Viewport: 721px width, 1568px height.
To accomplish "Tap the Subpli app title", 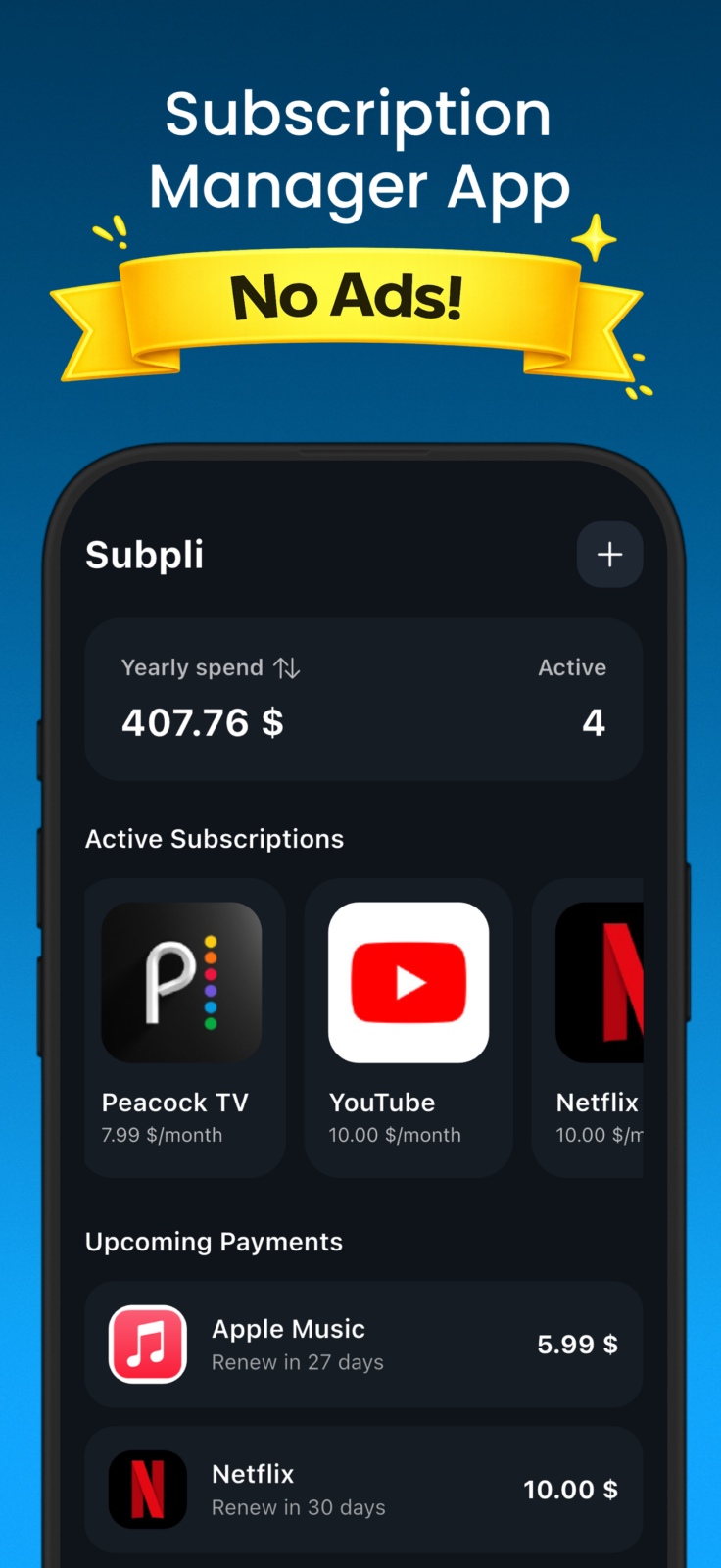I will pos(144,554).
